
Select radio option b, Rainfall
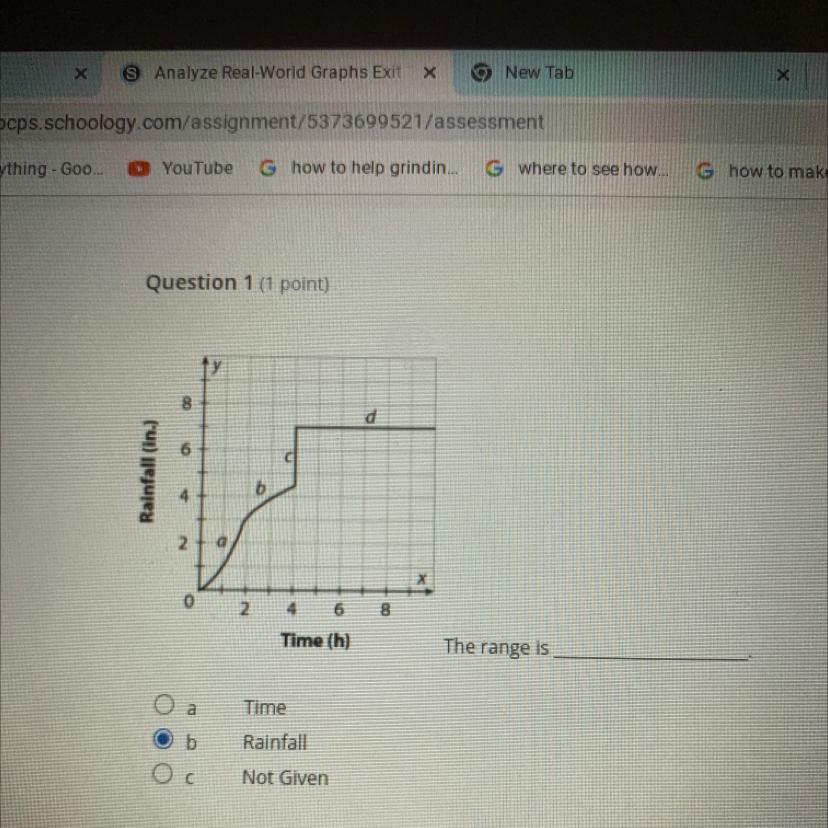(x=164, y=741)
